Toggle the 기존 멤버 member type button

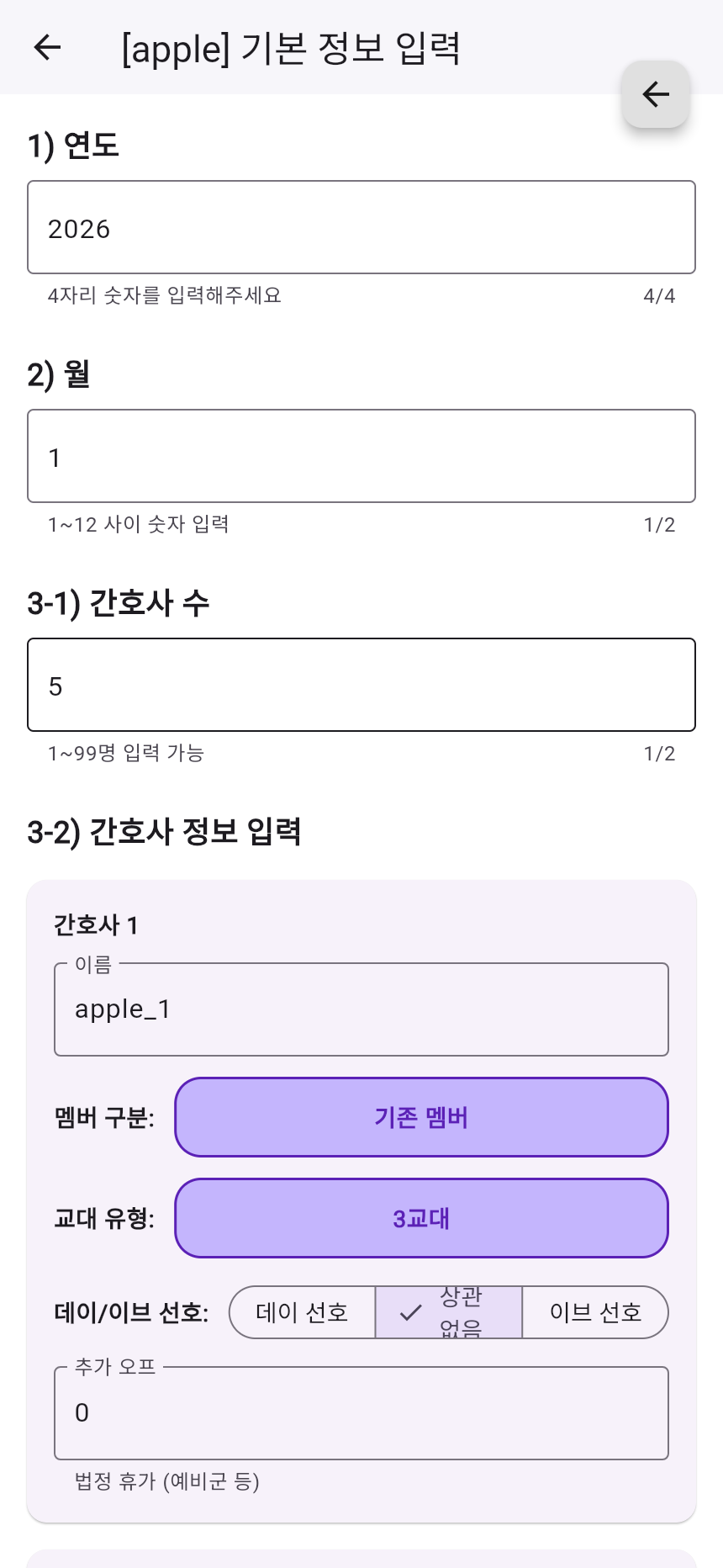420,1117
